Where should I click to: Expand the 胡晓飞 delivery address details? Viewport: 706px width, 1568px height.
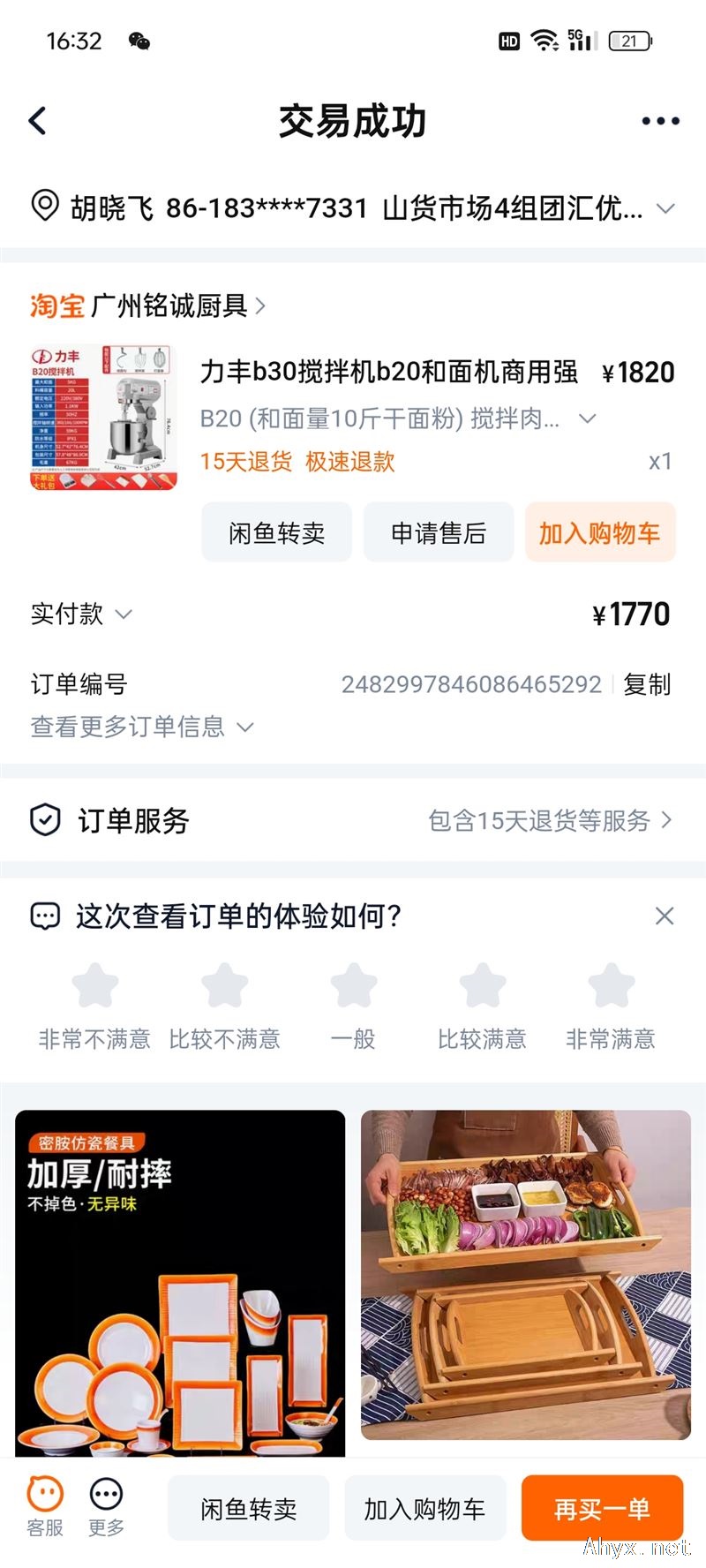click(x=665, y=209)
